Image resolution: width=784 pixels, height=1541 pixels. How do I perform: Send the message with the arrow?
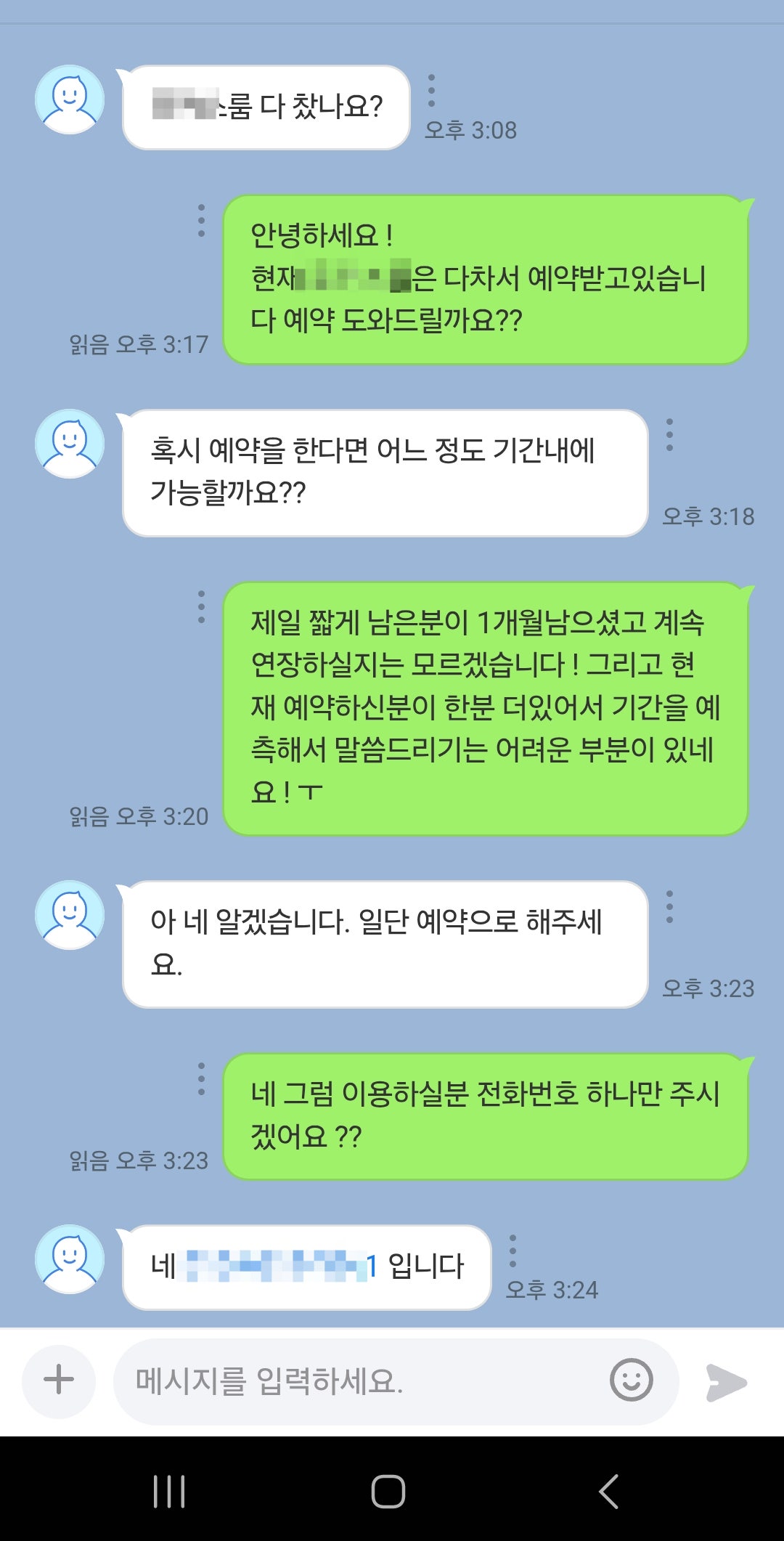point(726,1382)
